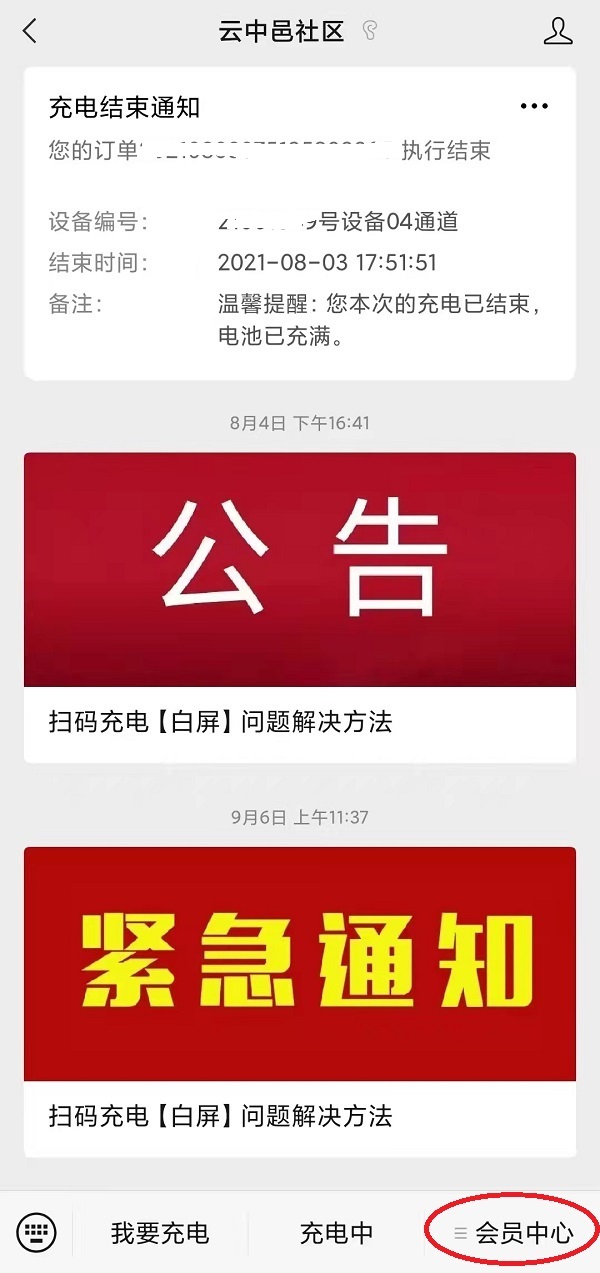Open the 公告 article card

299,606
